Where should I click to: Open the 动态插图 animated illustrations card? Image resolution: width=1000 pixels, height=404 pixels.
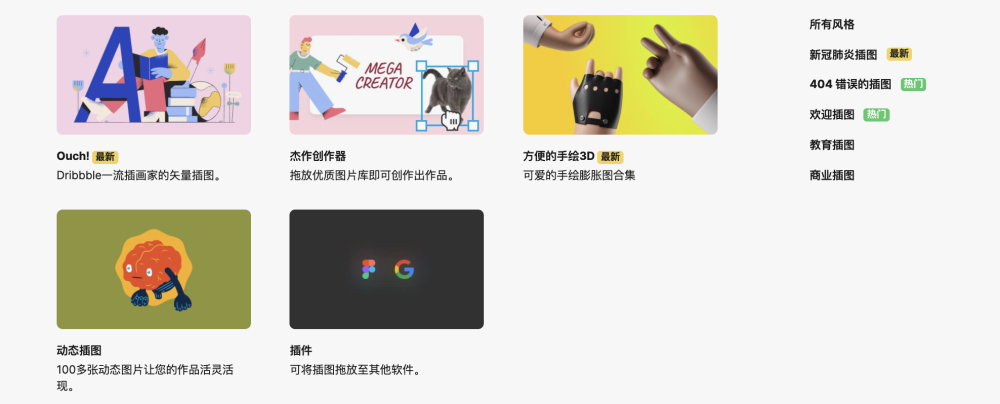point(153,269)
